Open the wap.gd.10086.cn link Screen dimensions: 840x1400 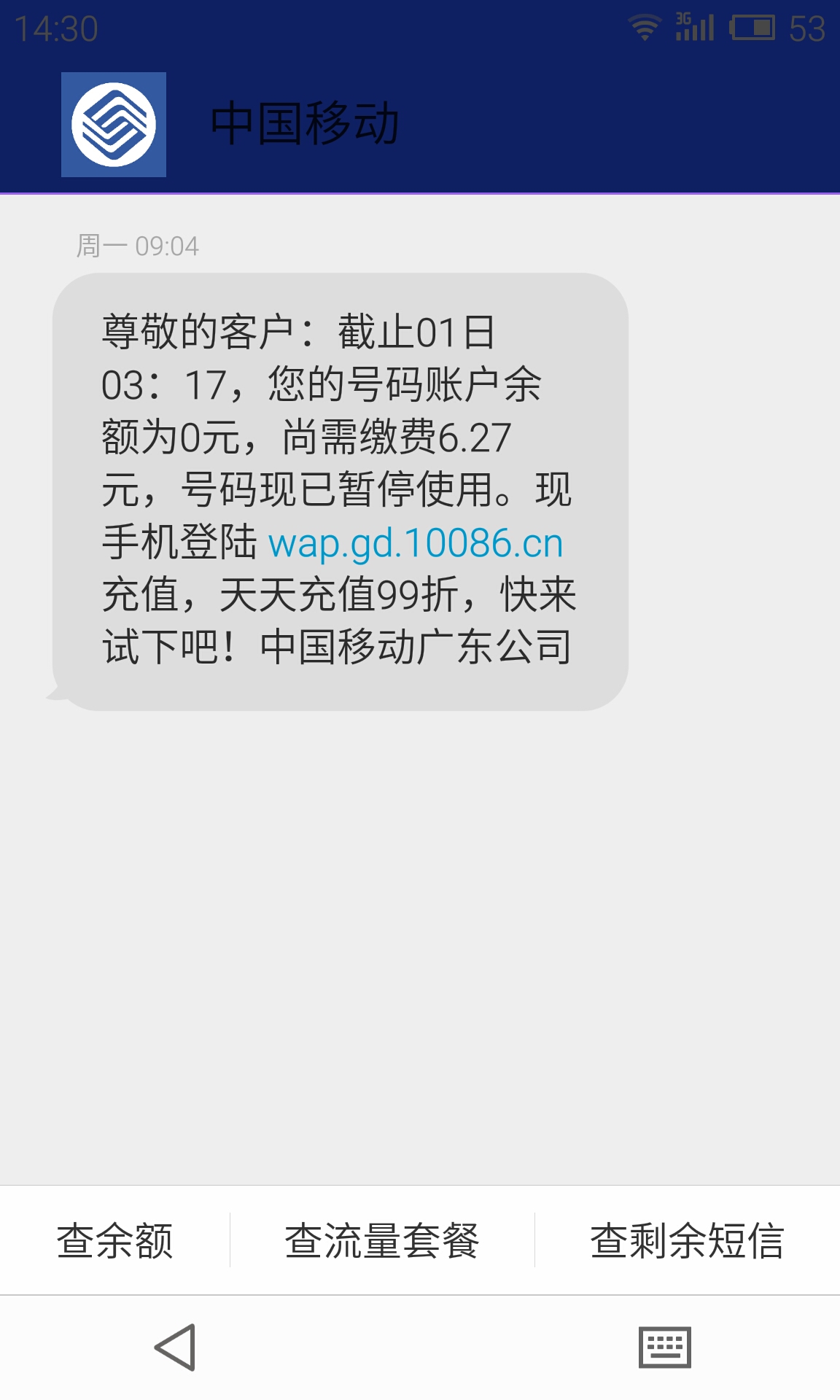point(416,544)
